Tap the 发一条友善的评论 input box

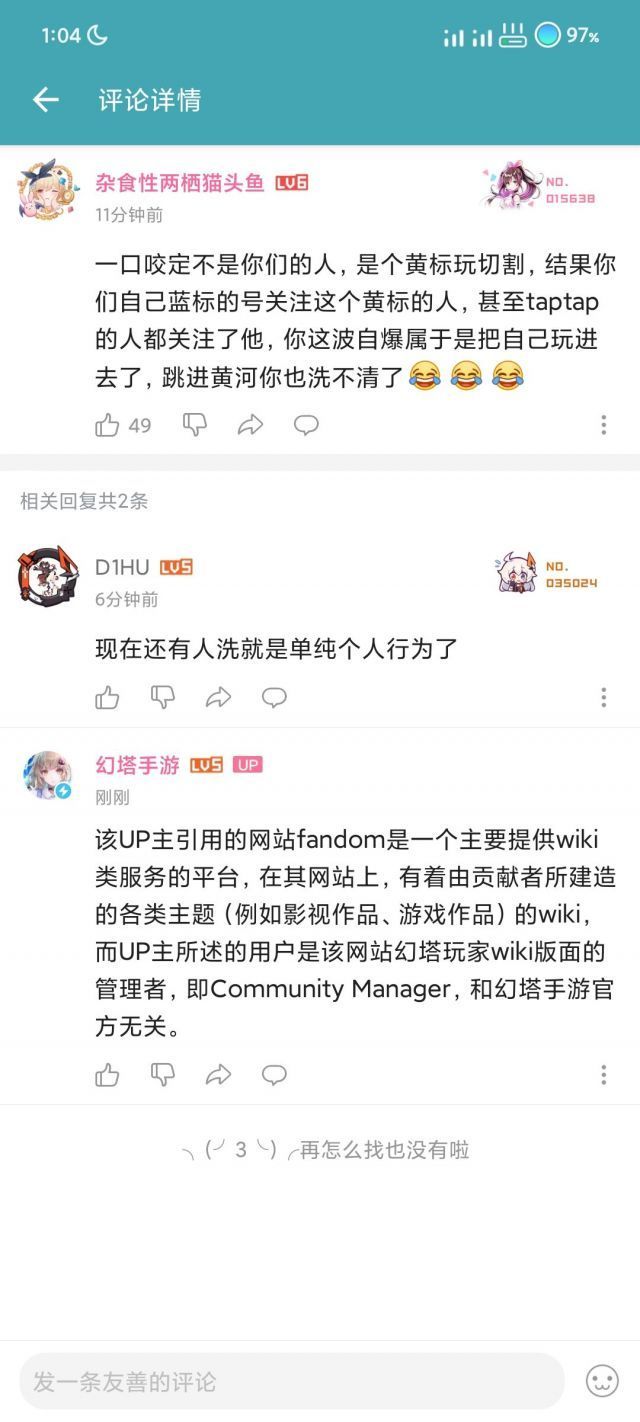tap(290, 1382)
